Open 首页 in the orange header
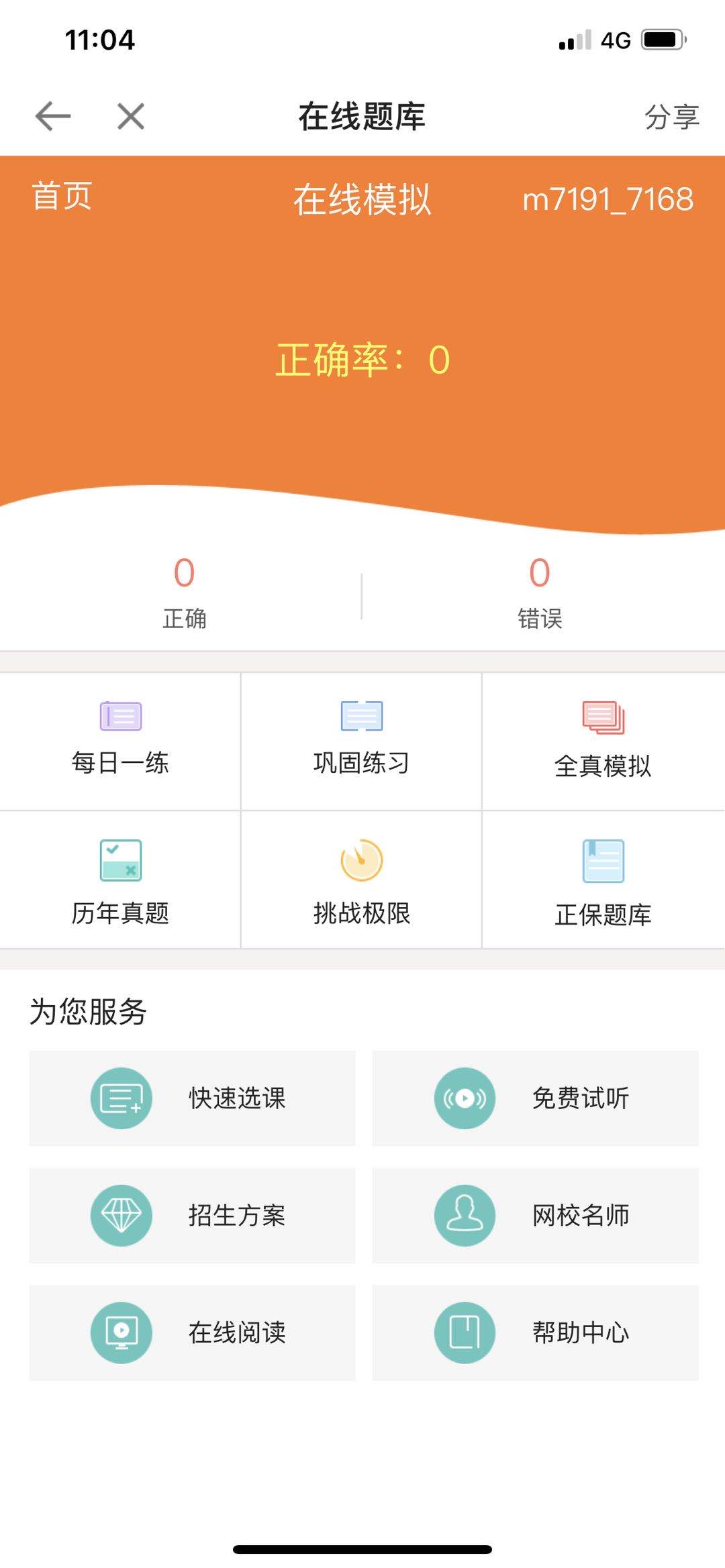This screenshot has height=1568, width=725. pos(62,197)
